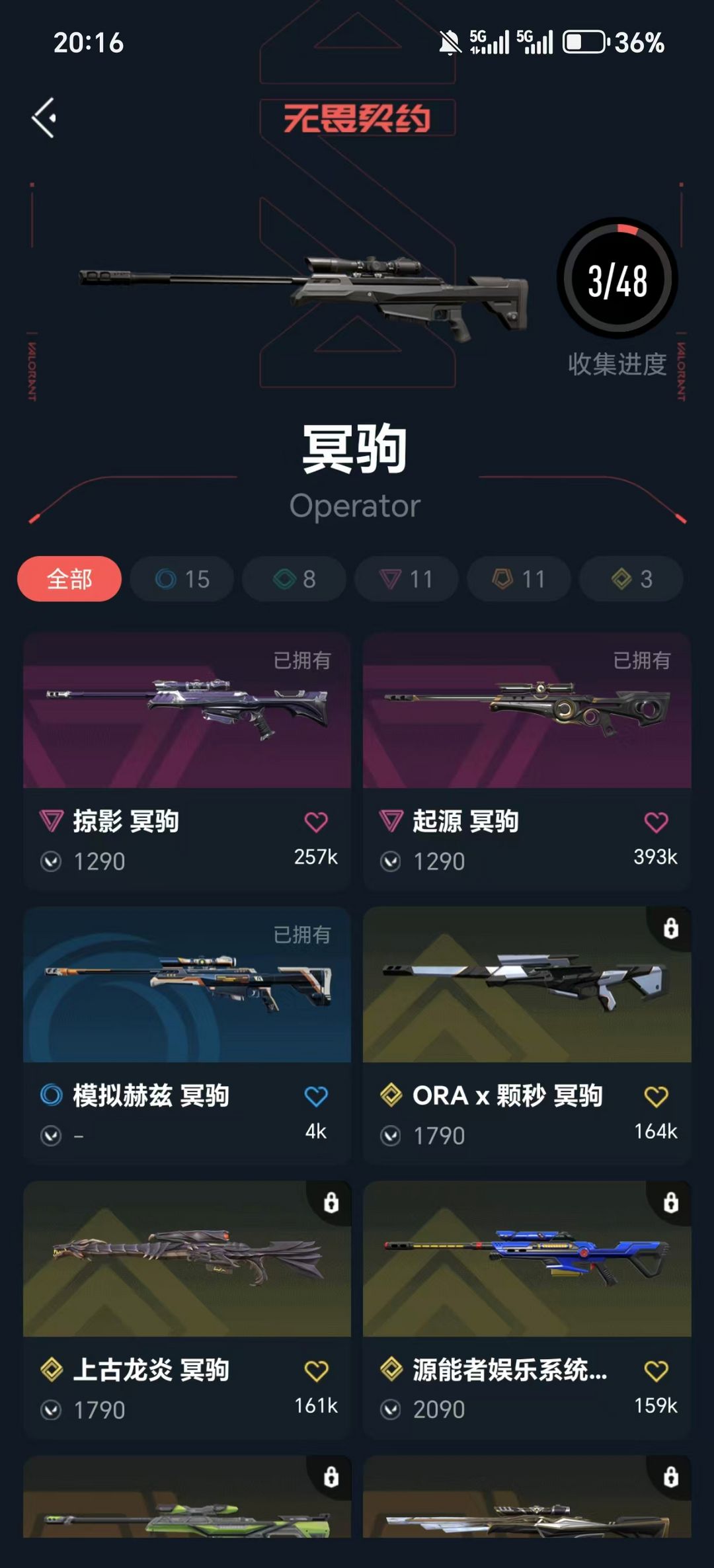714x1568 pixels.
Task: Like the ORA x 颗秒 冥驹 skin
Action: click(x=656, y=1097)
